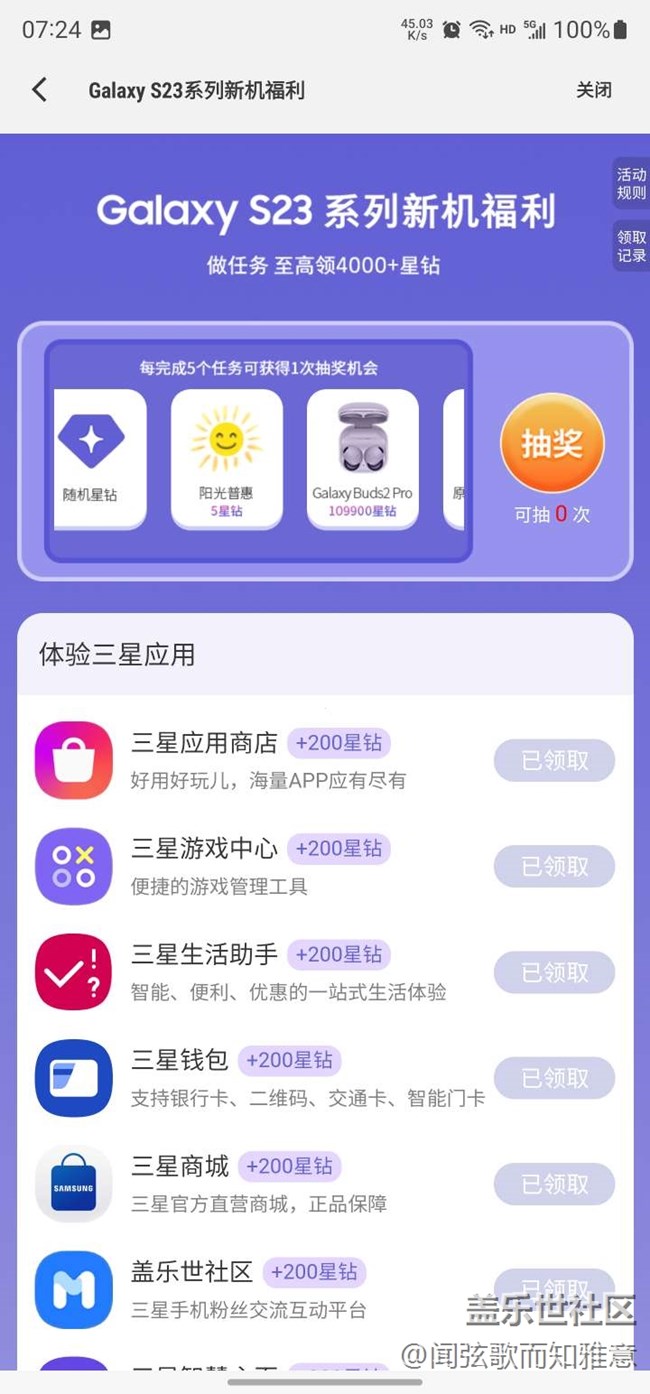Tap 已领取 for 三星游戏中心

tap(554, 867)
